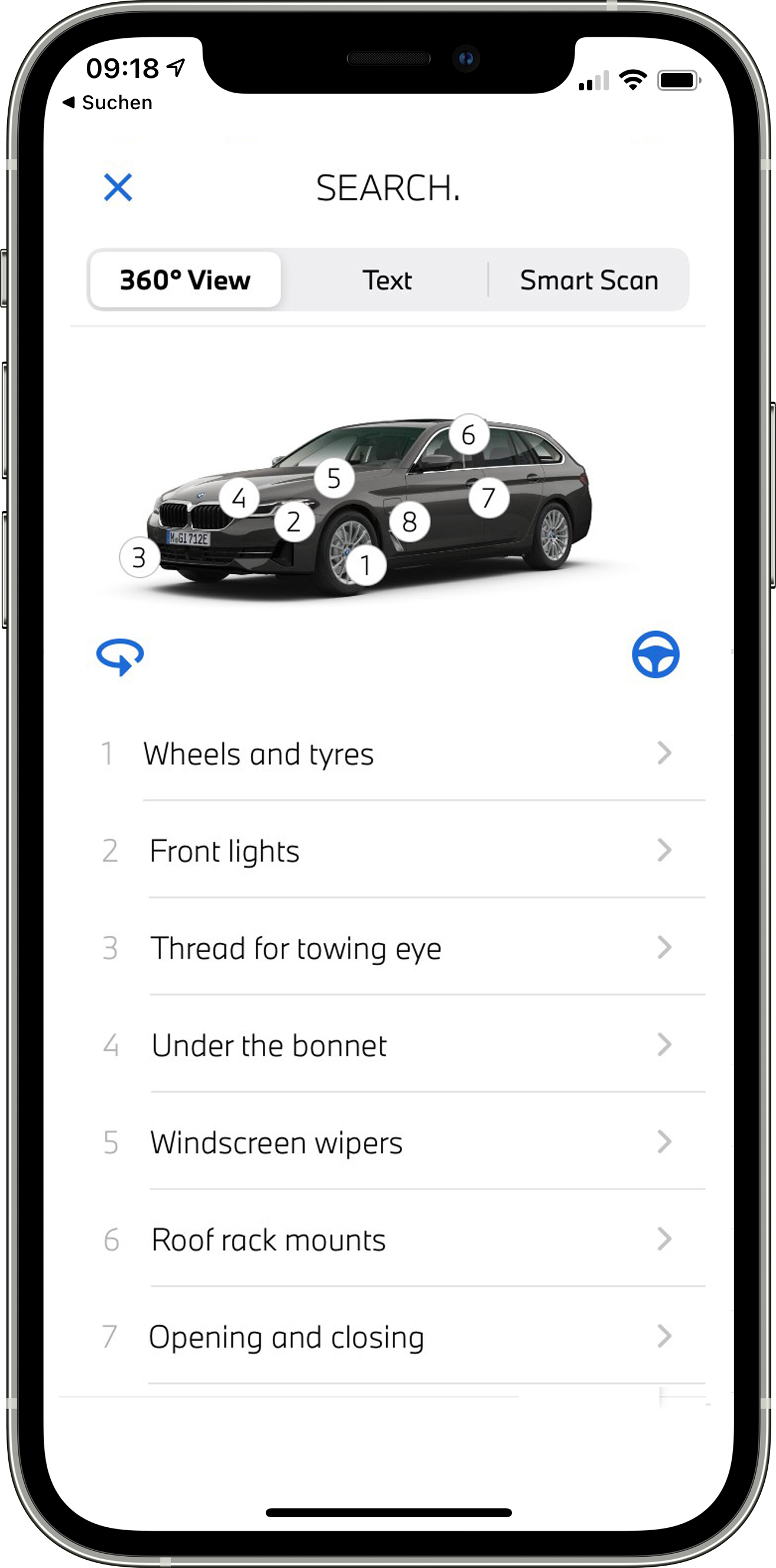The image size is (776, 1568).
Task: Tap hotspot 6 on the car roof
Action: point(468,435)
